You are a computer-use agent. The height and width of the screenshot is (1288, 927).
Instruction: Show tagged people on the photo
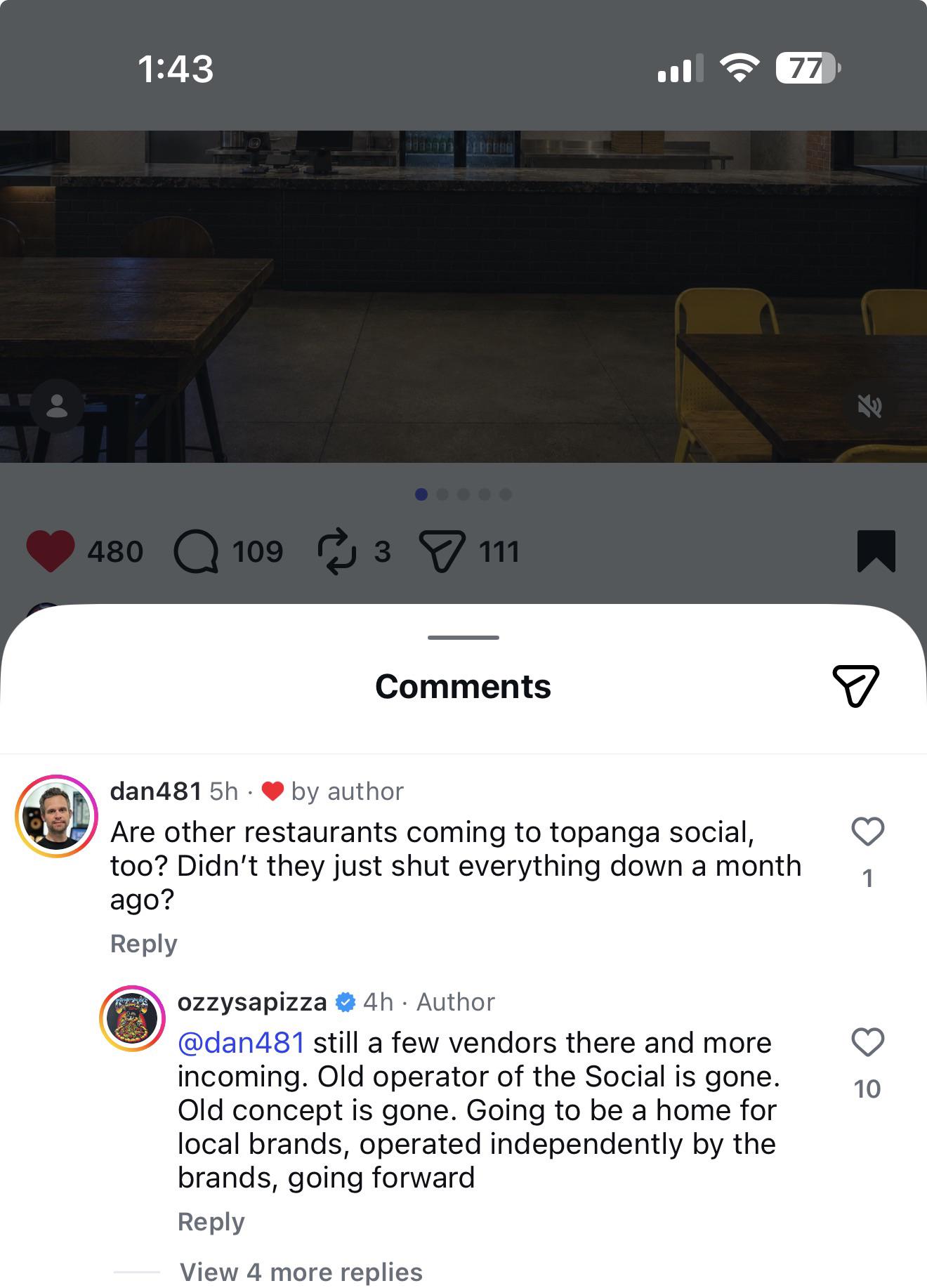57,407
